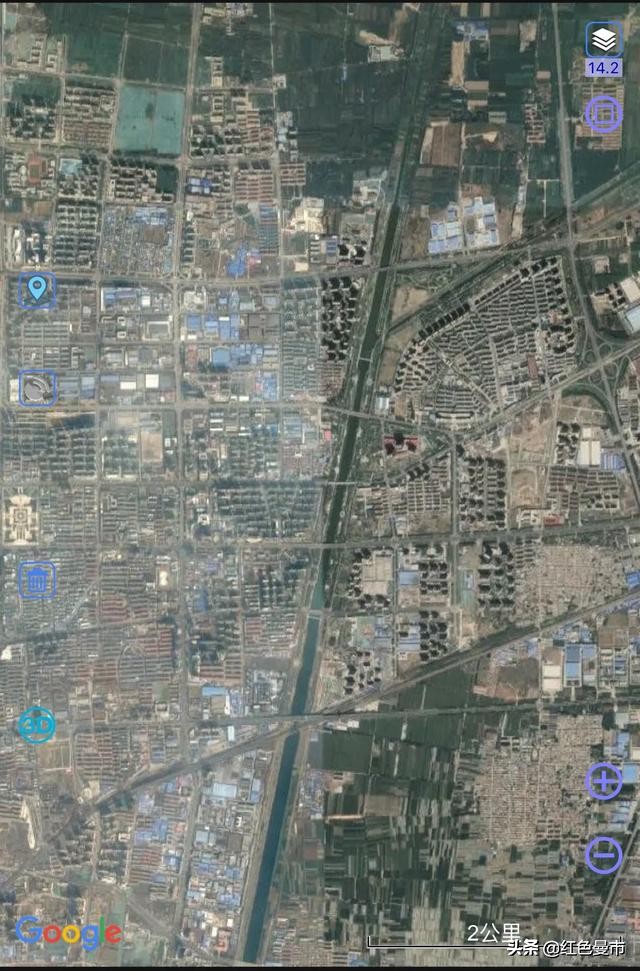The height and width of the screenshot is (971, 640).
Task: Tap the location pin button
Action: point(38,290)
